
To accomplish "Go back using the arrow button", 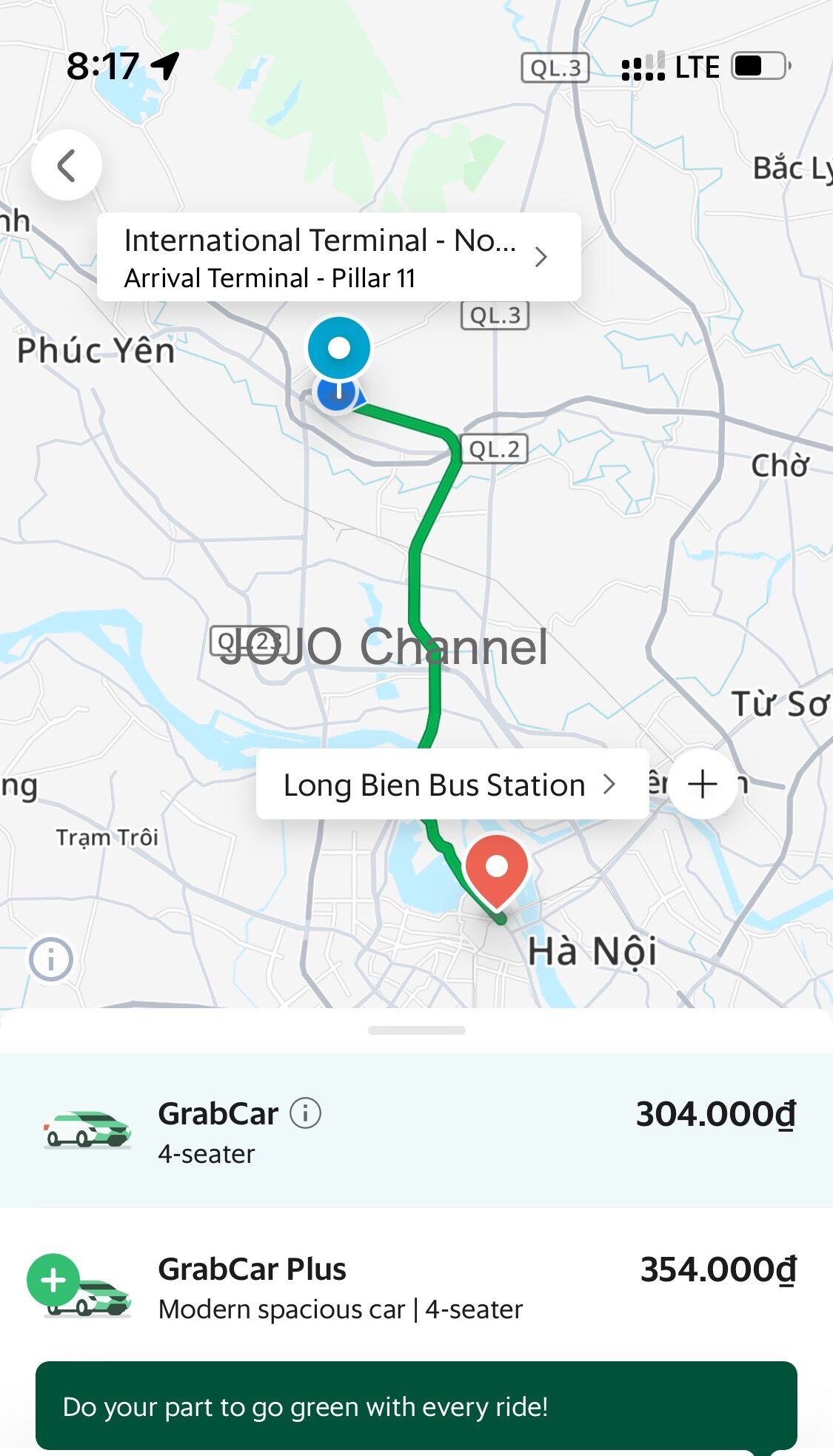I will pyautogui.click(x=67, y=165).
